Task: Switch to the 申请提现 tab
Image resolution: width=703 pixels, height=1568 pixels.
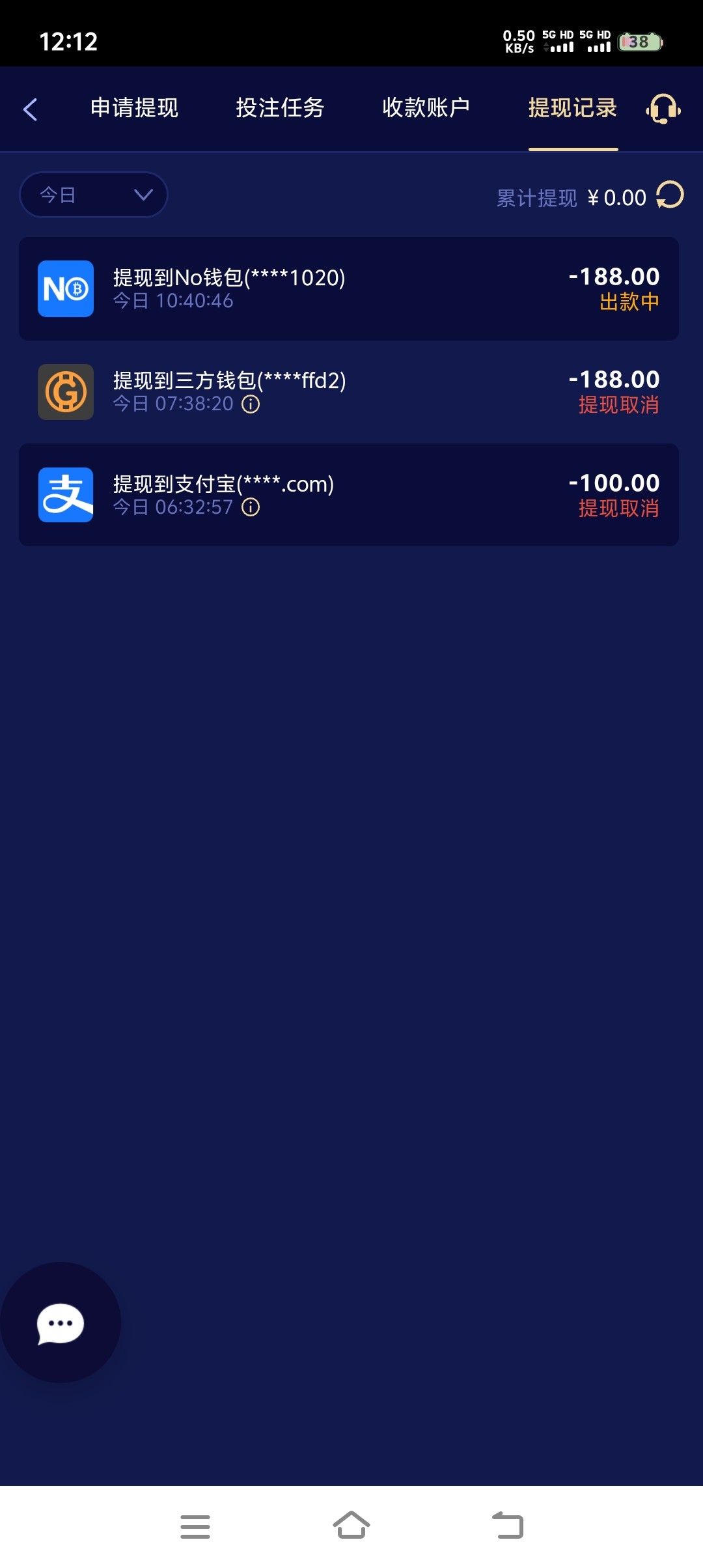Action: 134,108
